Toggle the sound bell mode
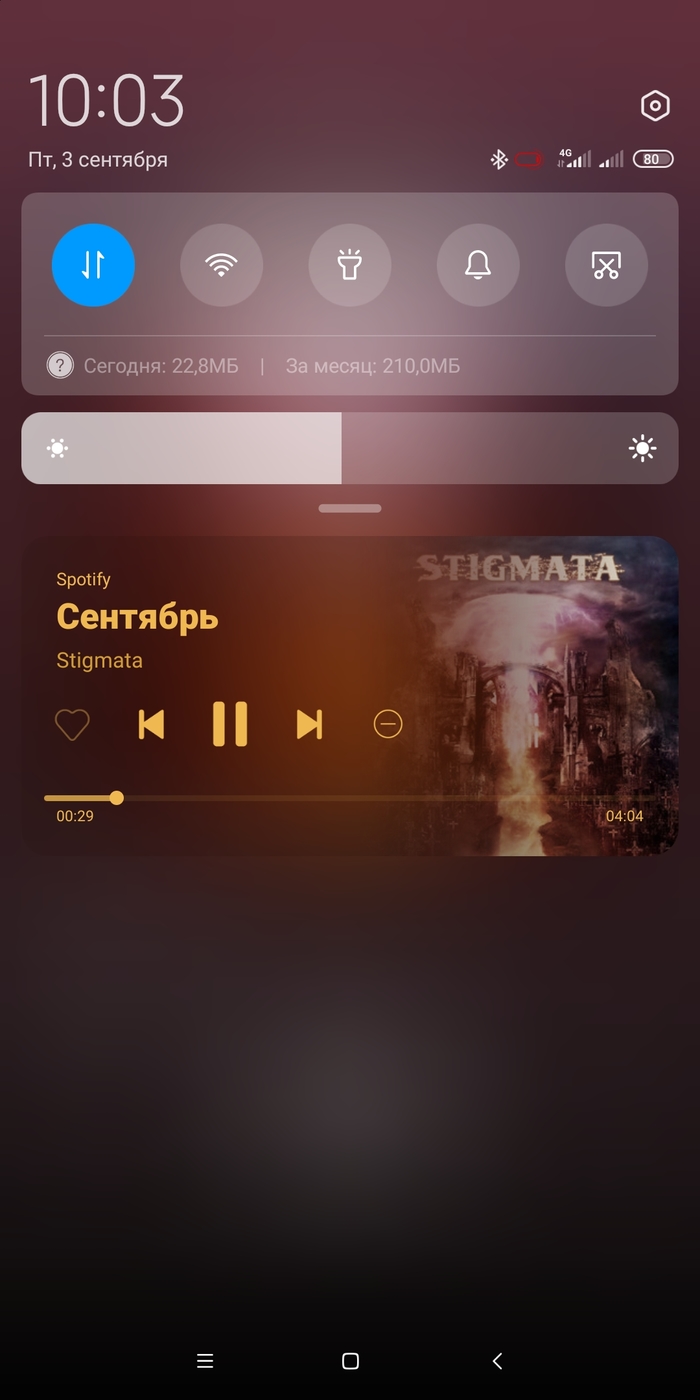The width and height of the screenshot is (700, 1400). coord(478,265)
